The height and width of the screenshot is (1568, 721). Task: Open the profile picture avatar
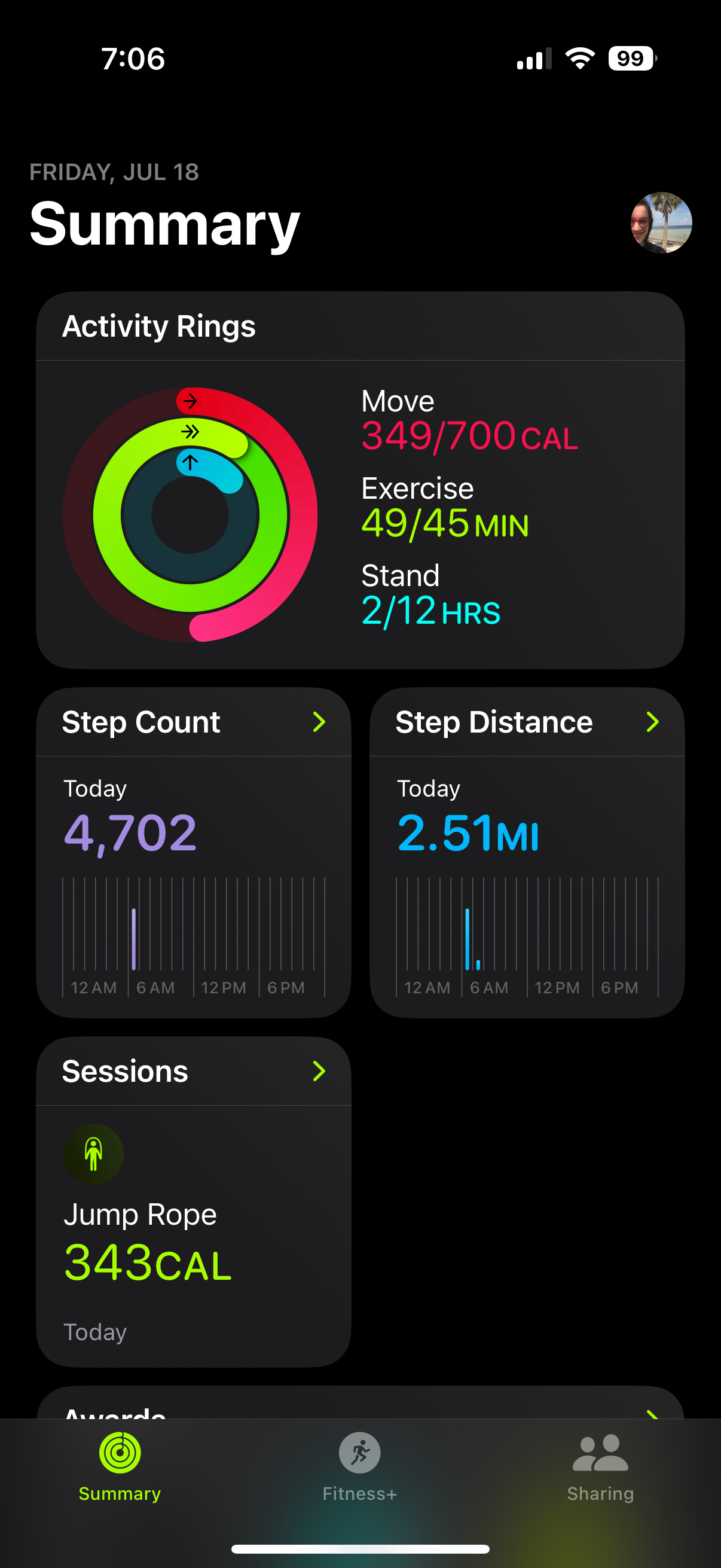point(661,223)
